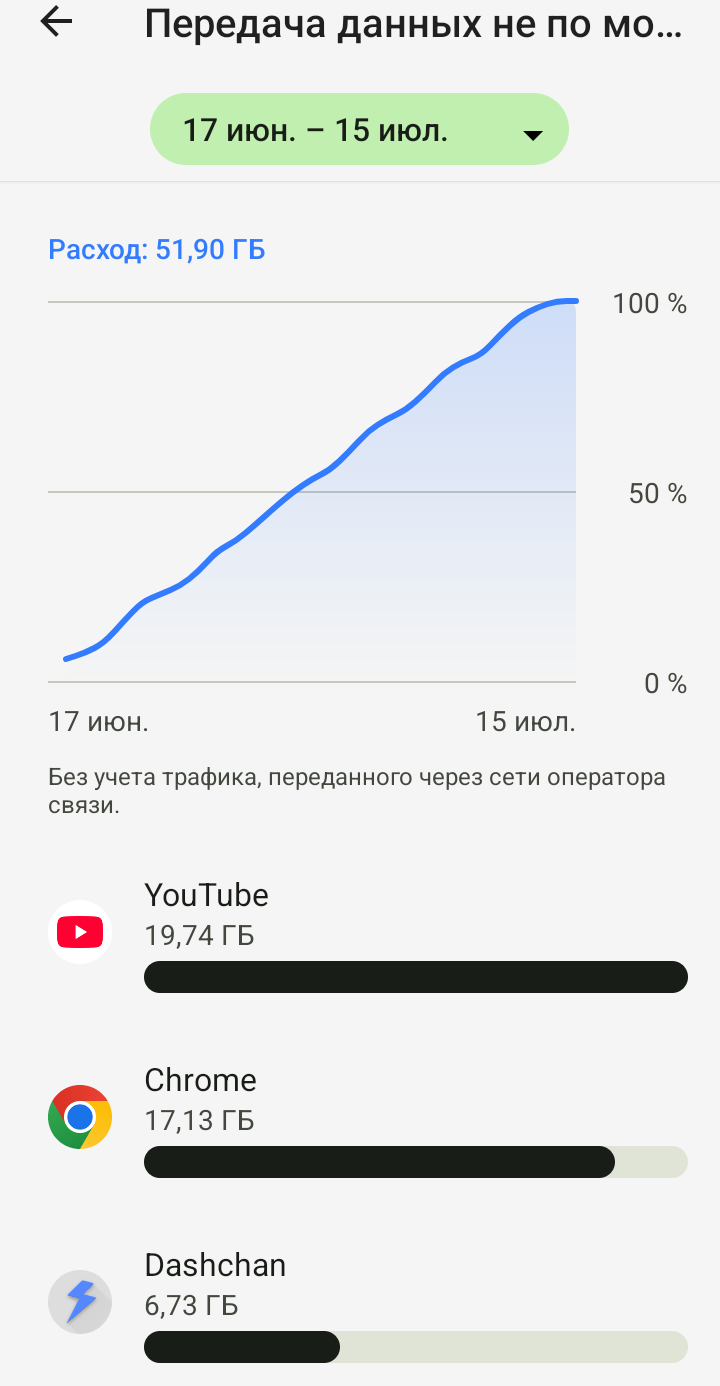Open the 17 июн. – 15 июл. period dropdown
Viewport: 720px width, 1386px height.
(359, 129)
